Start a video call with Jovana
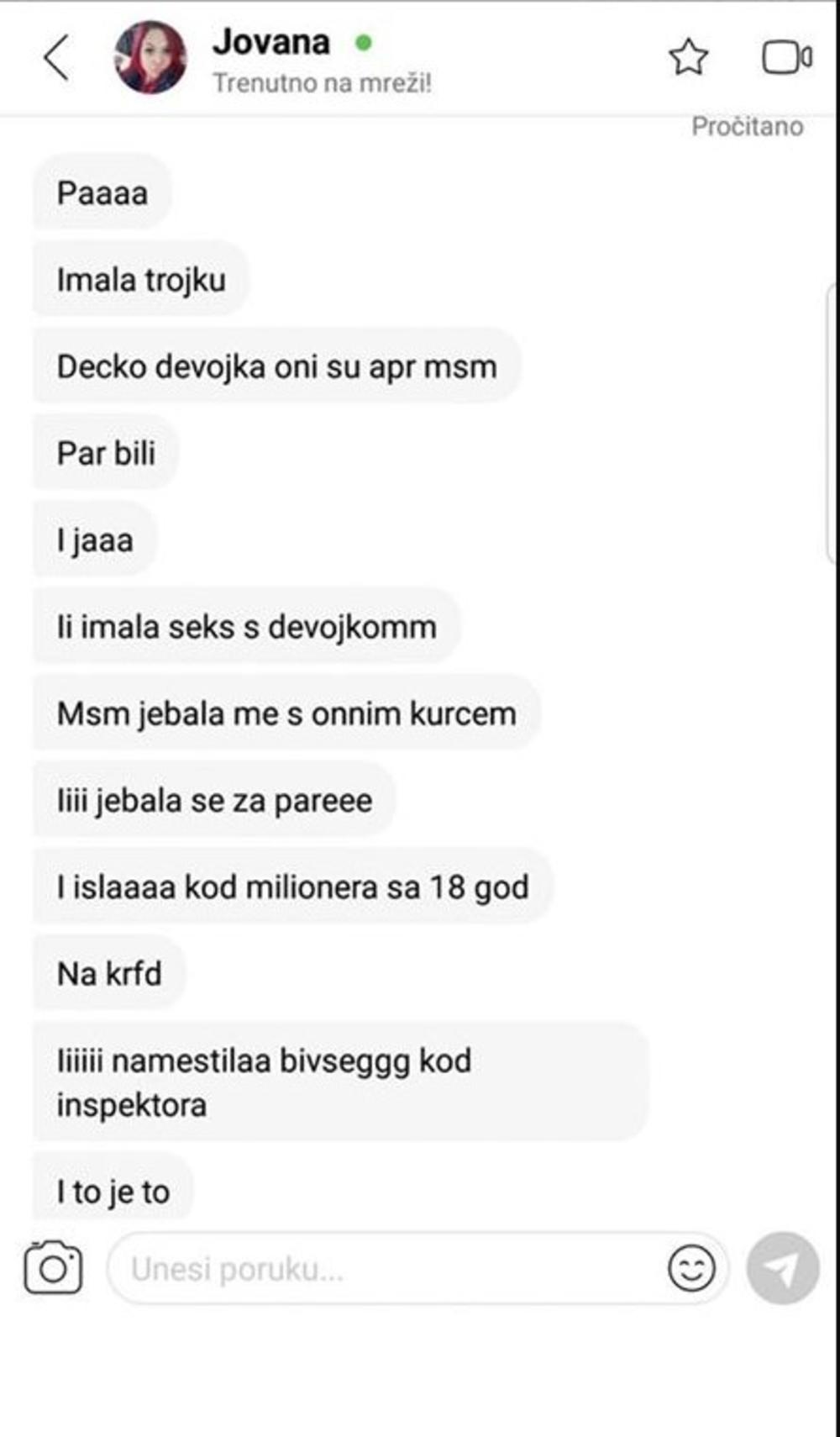The image size is (840, 1437). tap(786, 58)
